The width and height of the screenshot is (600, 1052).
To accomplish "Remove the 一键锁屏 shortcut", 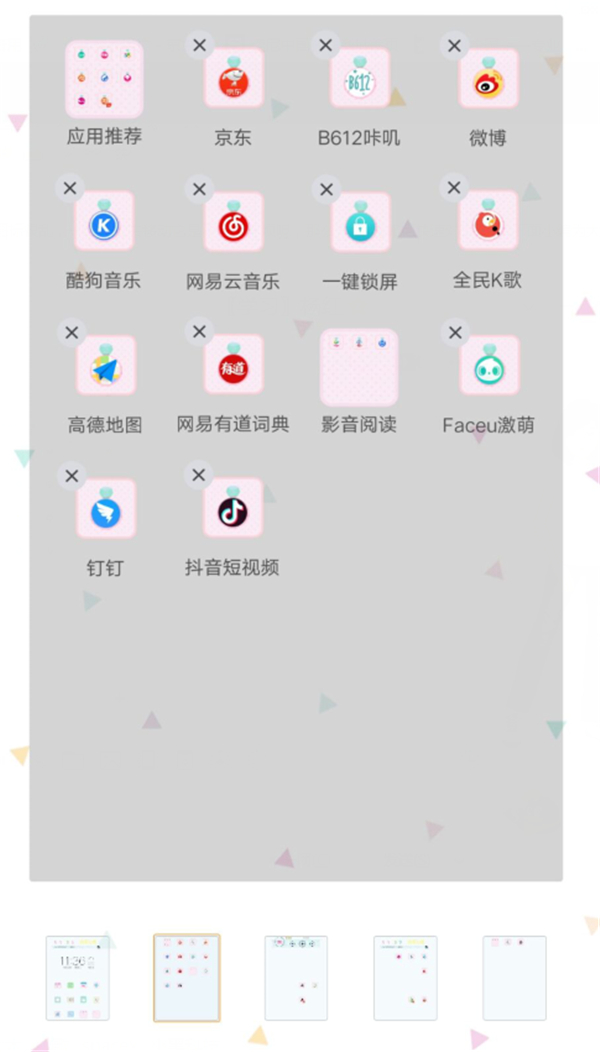I will point(325,188).
